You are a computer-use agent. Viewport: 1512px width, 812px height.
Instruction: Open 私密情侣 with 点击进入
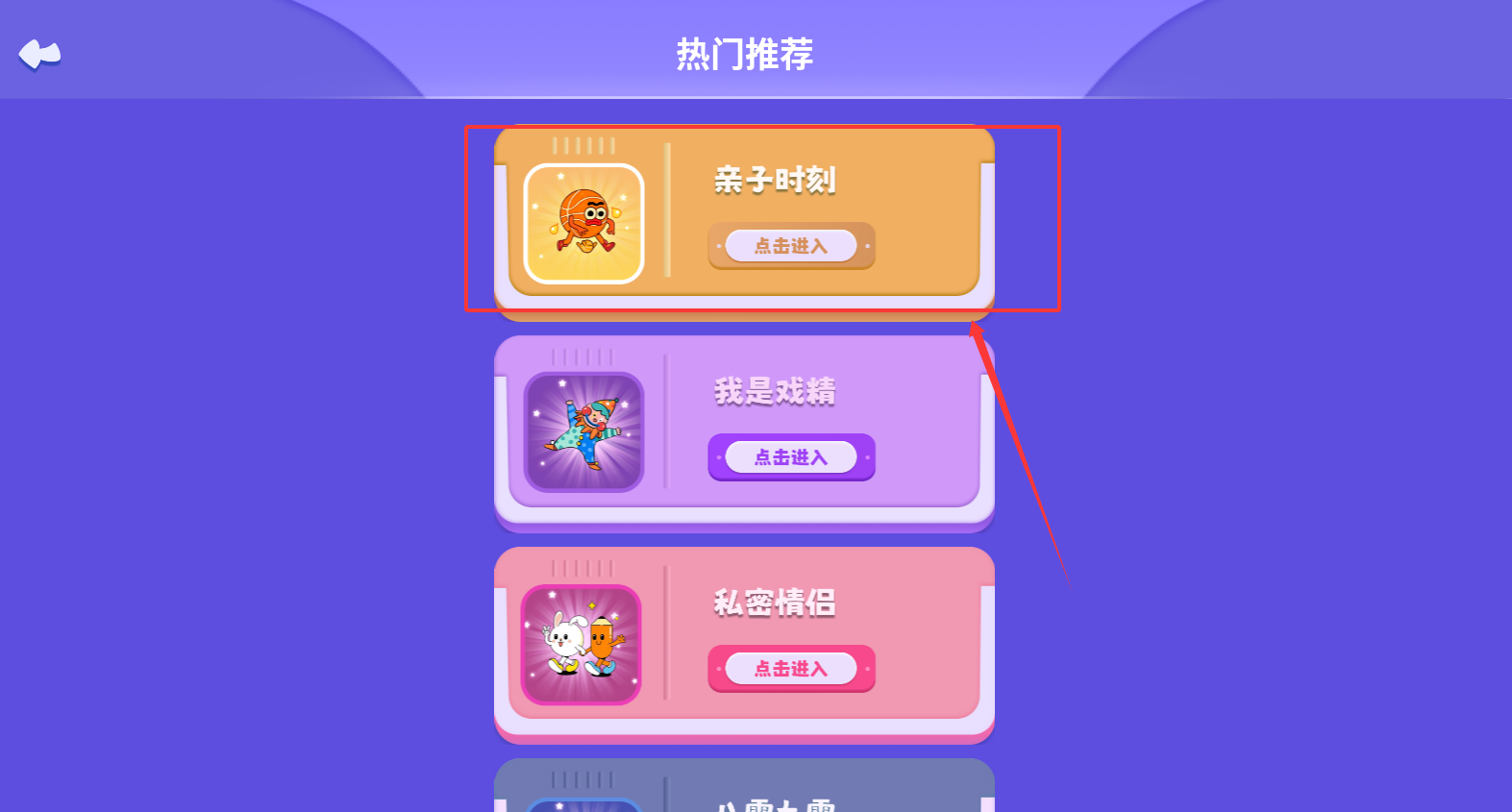click(x=791, y=669)
